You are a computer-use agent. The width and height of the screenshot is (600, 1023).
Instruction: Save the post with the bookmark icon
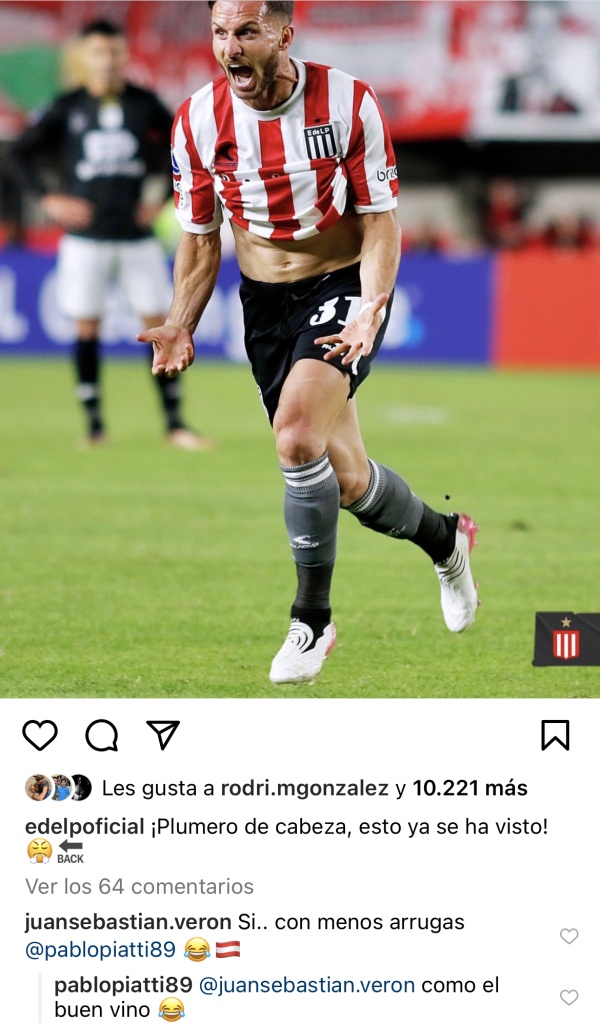[x=555, y=735]
